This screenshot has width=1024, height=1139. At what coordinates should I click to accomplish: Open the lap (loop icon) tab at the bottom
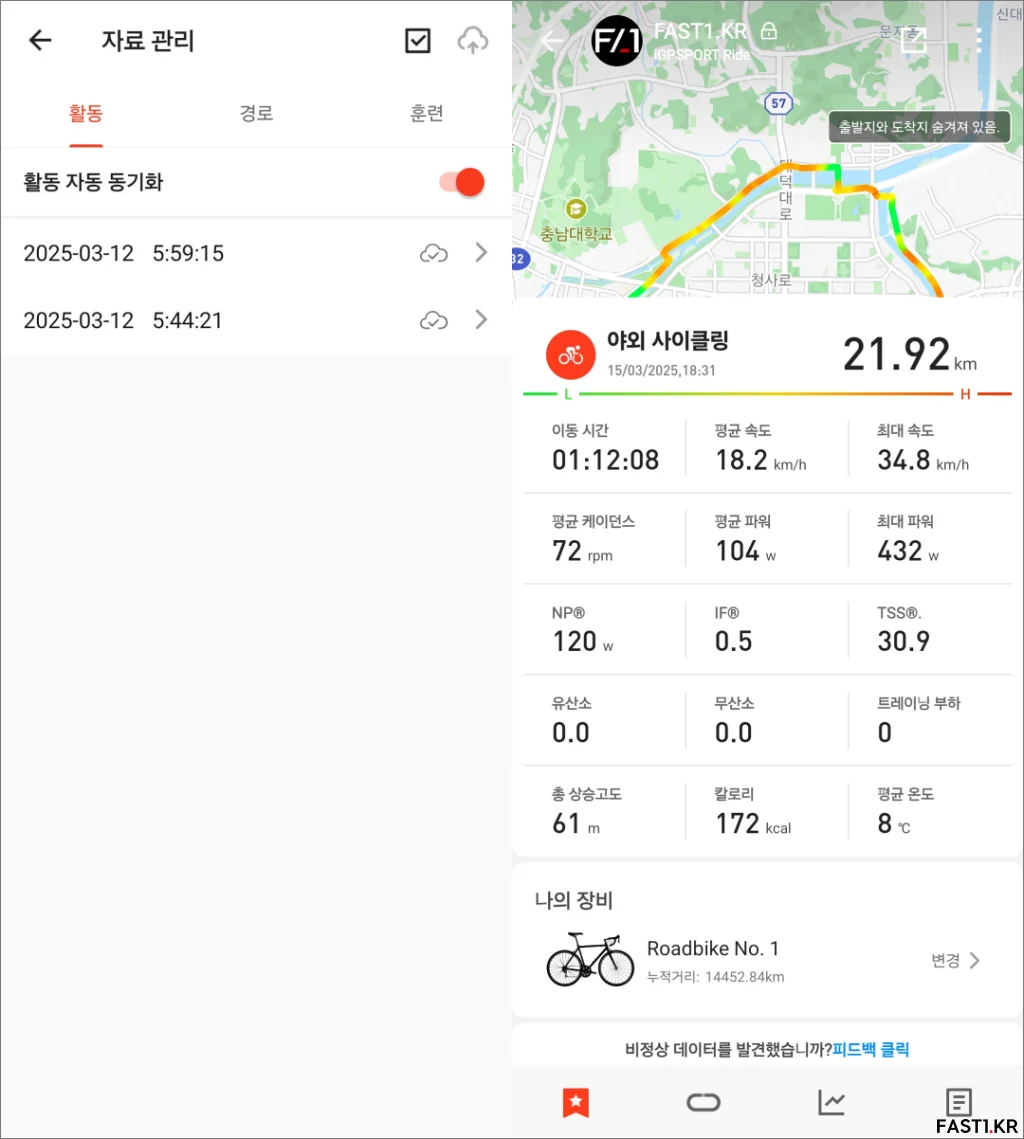pos(703,1103)
